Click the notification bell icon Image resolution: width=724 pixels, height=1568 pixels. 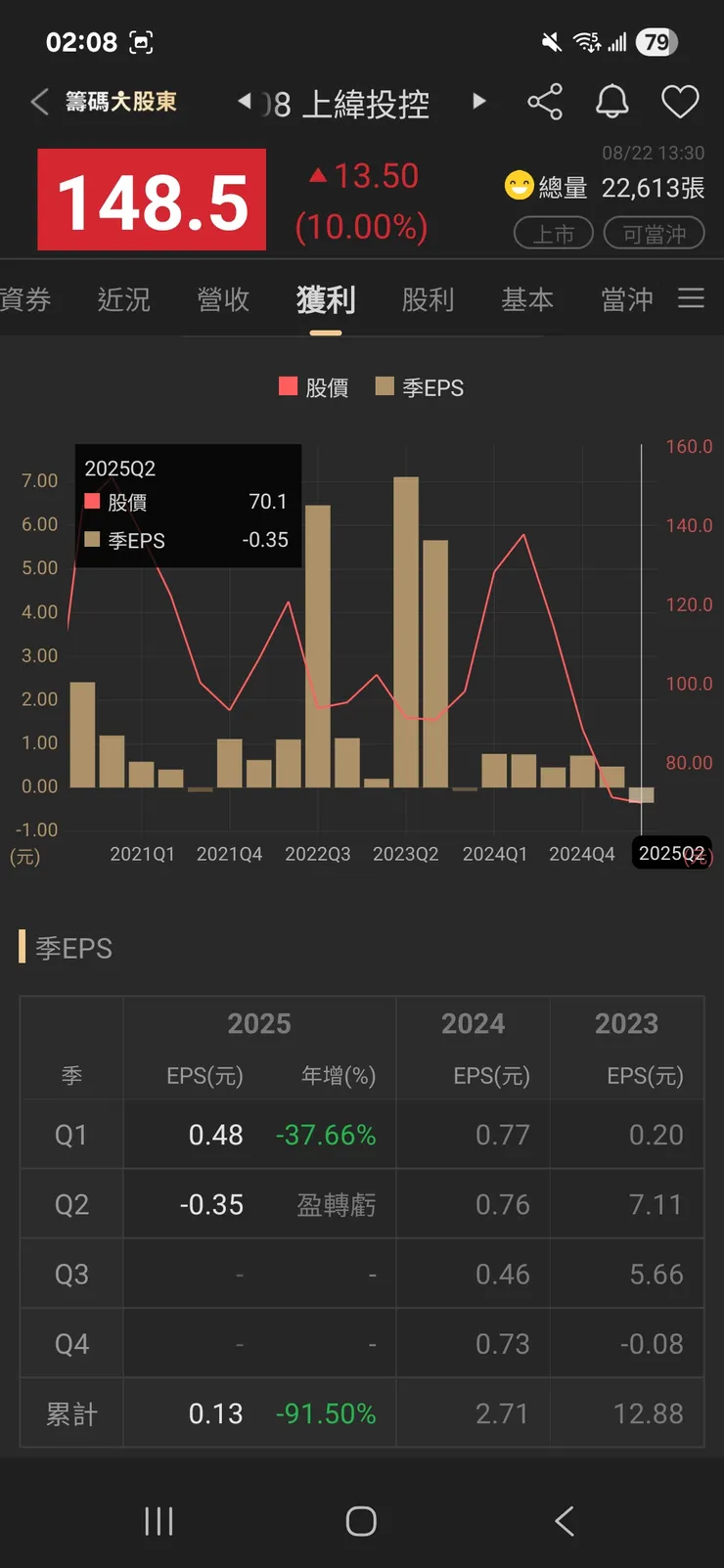click(611, 102)
